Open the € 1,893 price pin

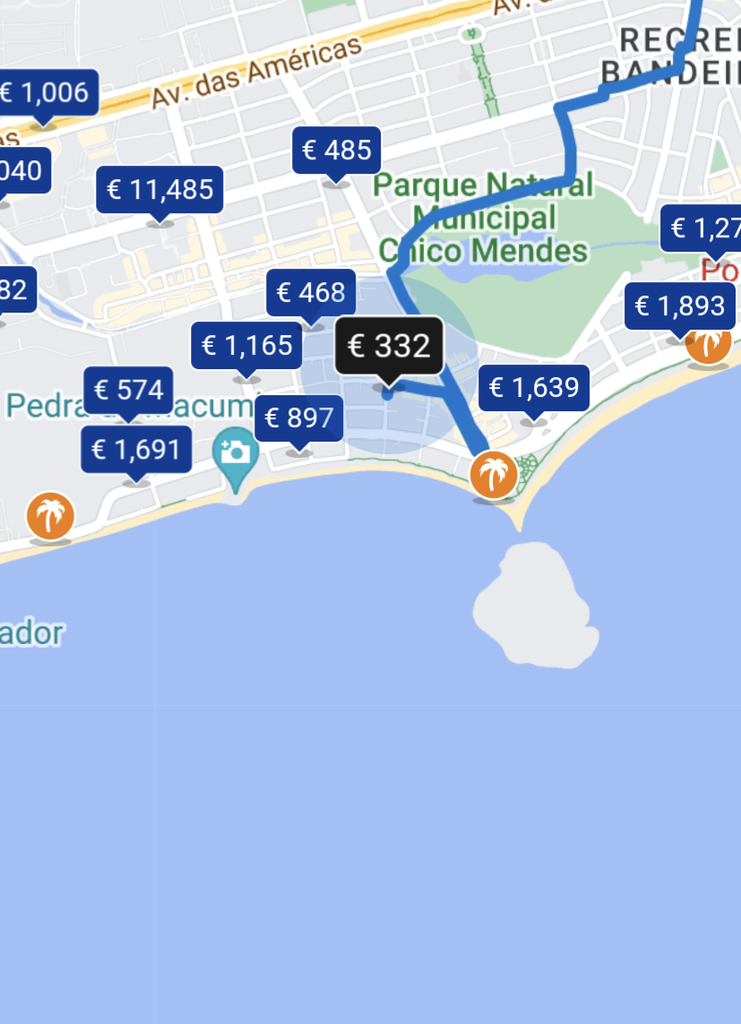679,306
